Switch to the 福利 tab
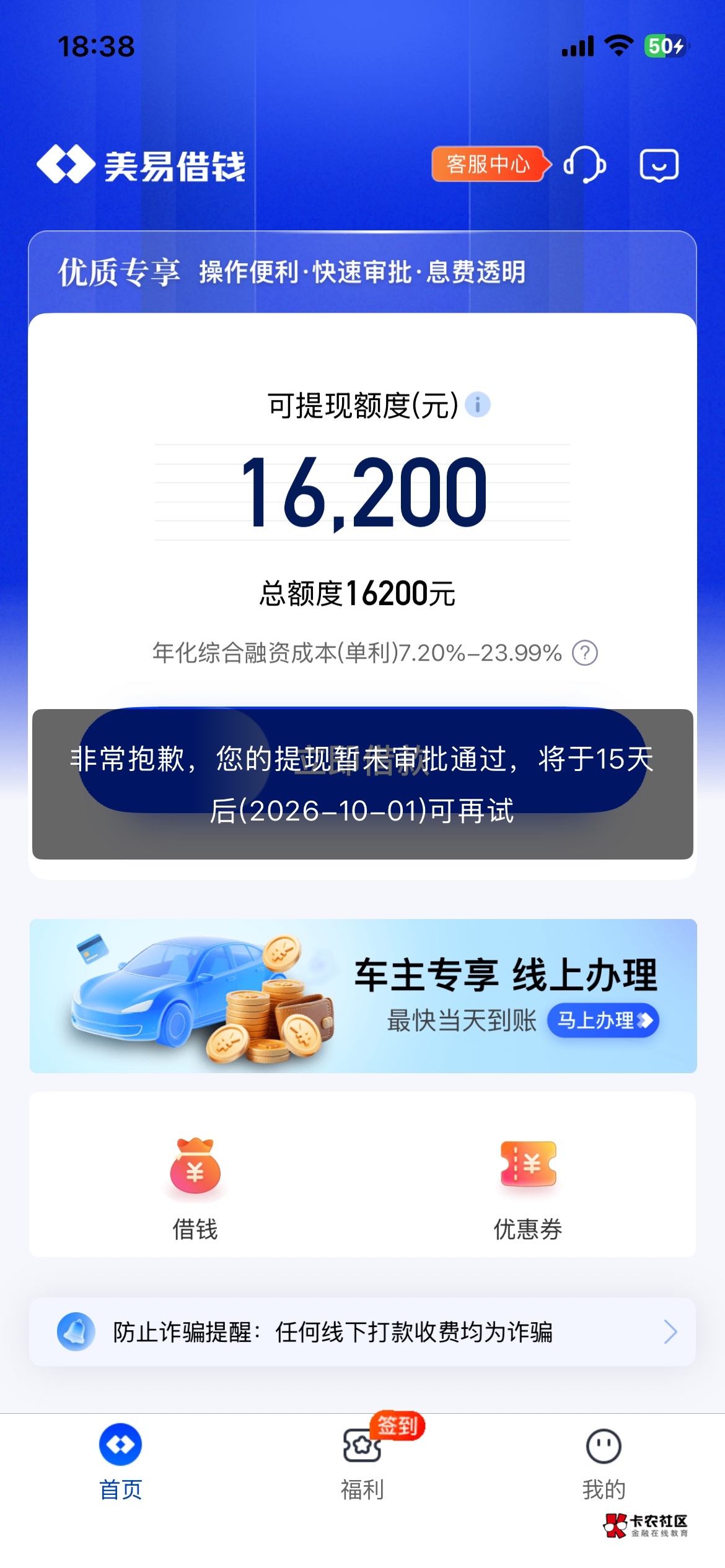This screenshot has height=1568, width=725. (362, 1463)
